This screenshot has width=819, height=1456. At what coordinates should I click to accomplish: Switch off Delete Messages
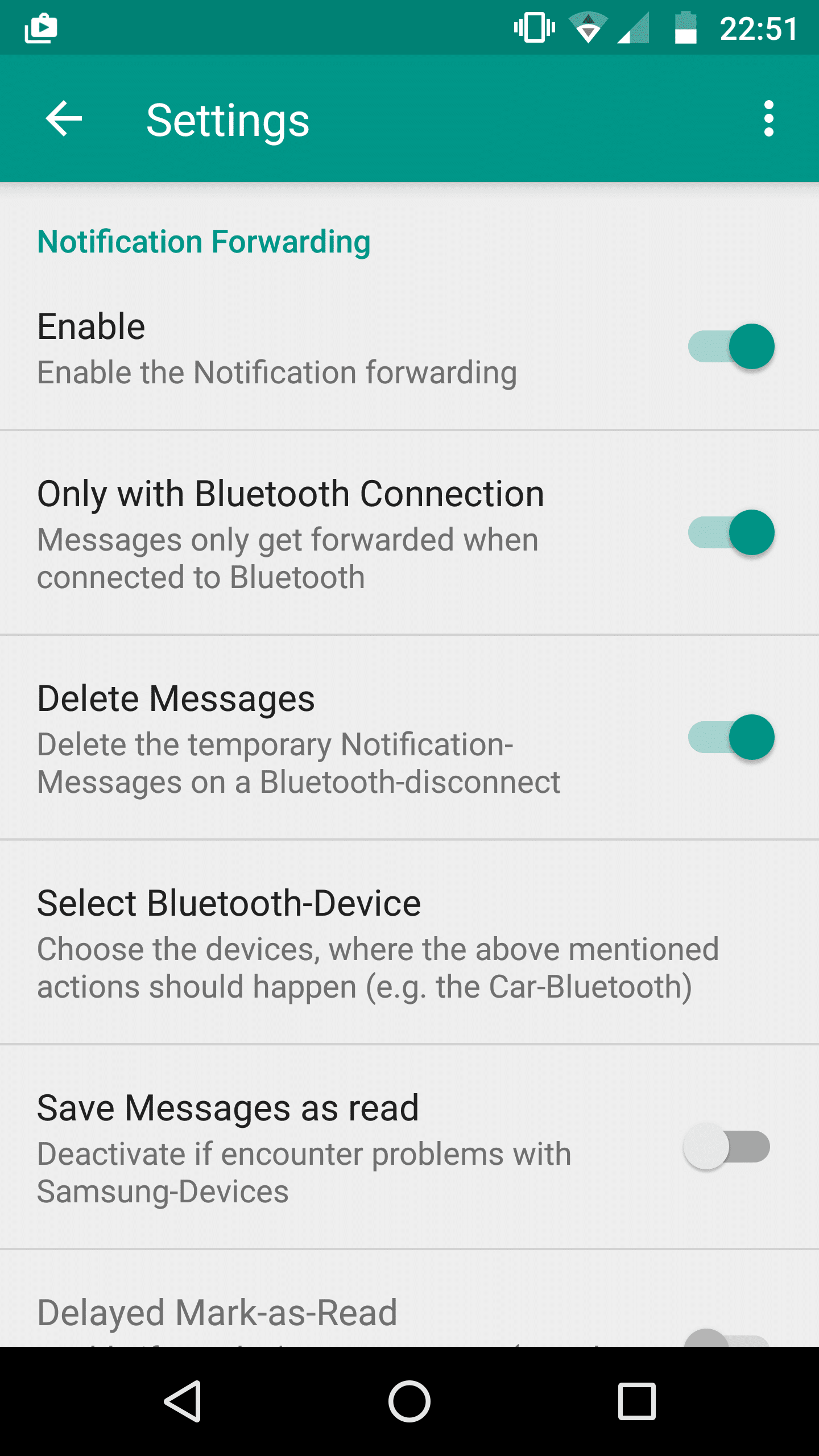coord(731,737)
